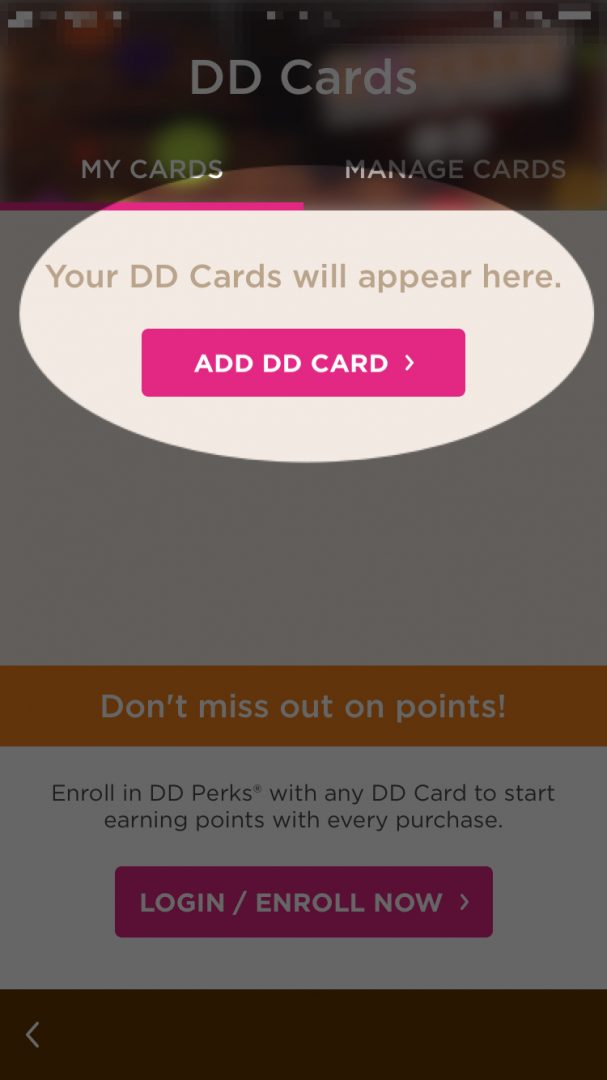Go back using the bottom arrow
The image size is (607, 1080).
click(33, 1034)
